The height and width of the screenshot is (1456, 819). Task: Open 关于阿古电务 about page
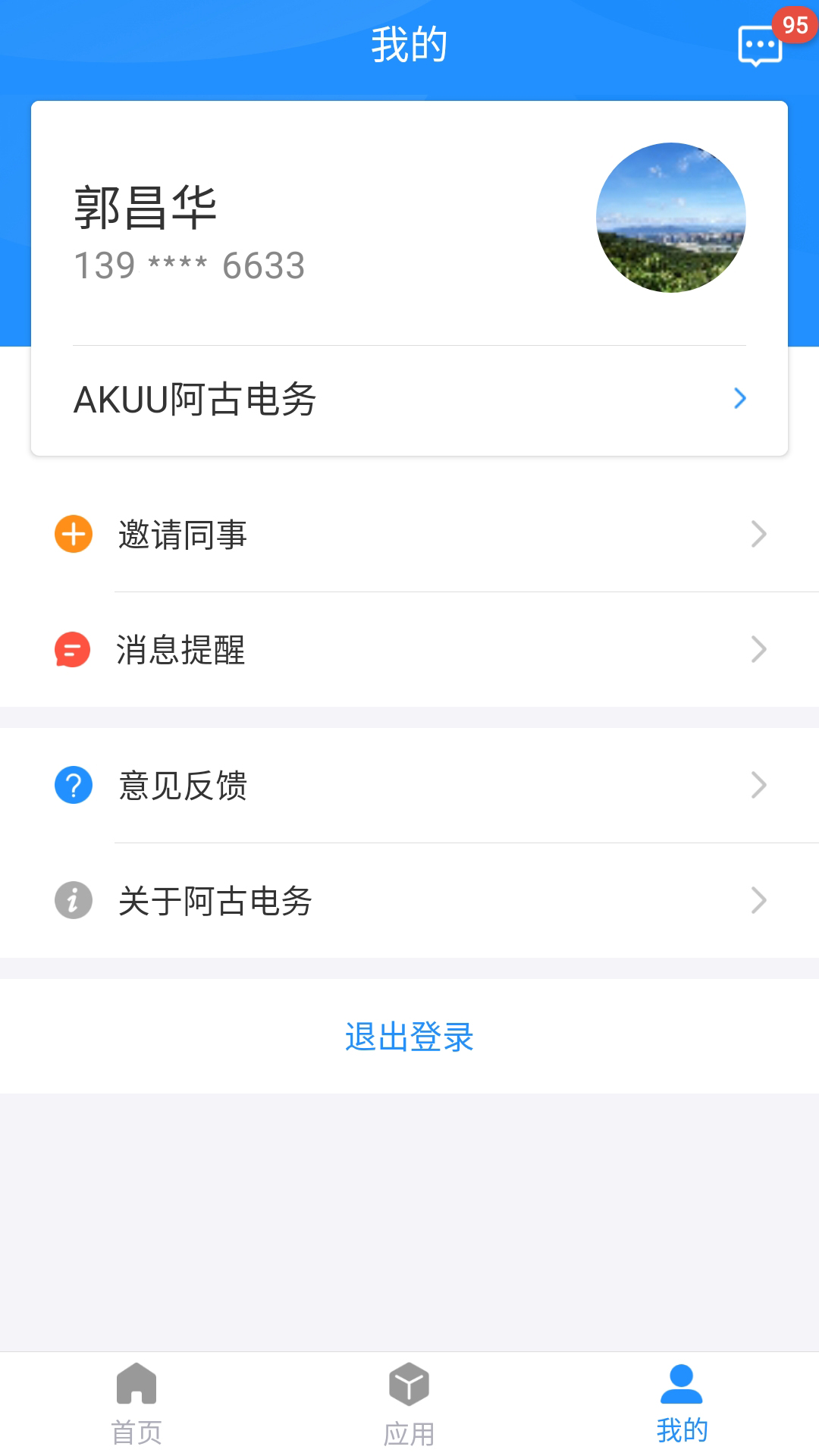409,901
